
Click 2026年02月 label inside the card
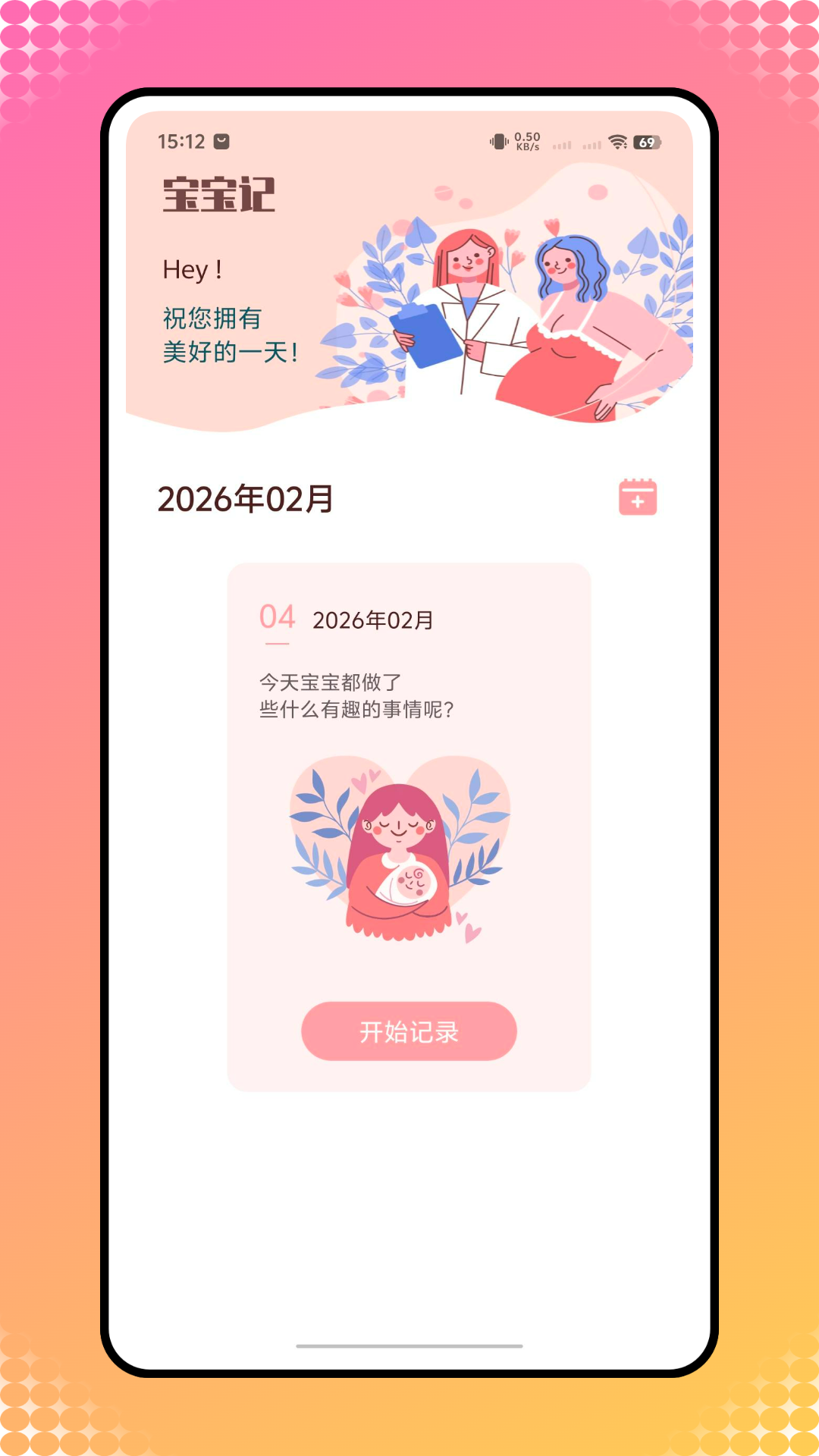tap(372, 620)
